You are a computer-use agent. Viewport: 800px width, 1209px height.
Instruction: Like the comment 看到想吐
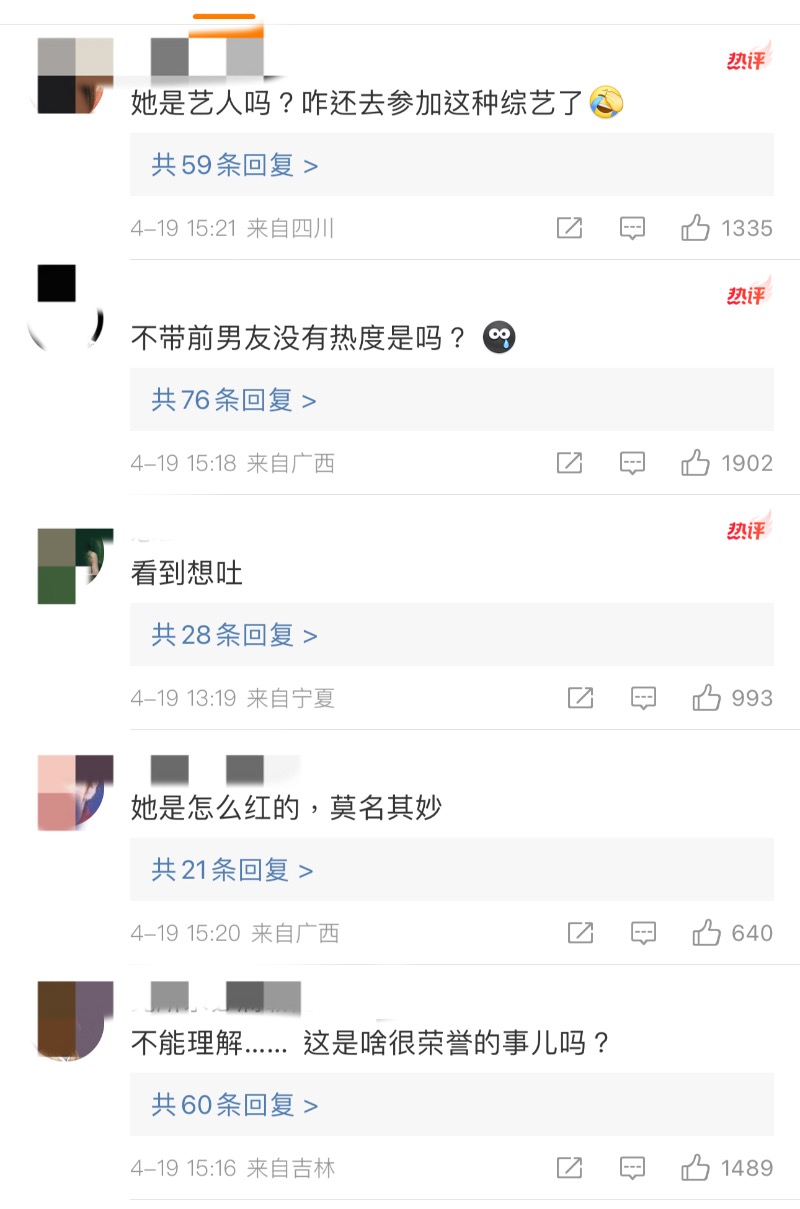click(x=707, y=698)
